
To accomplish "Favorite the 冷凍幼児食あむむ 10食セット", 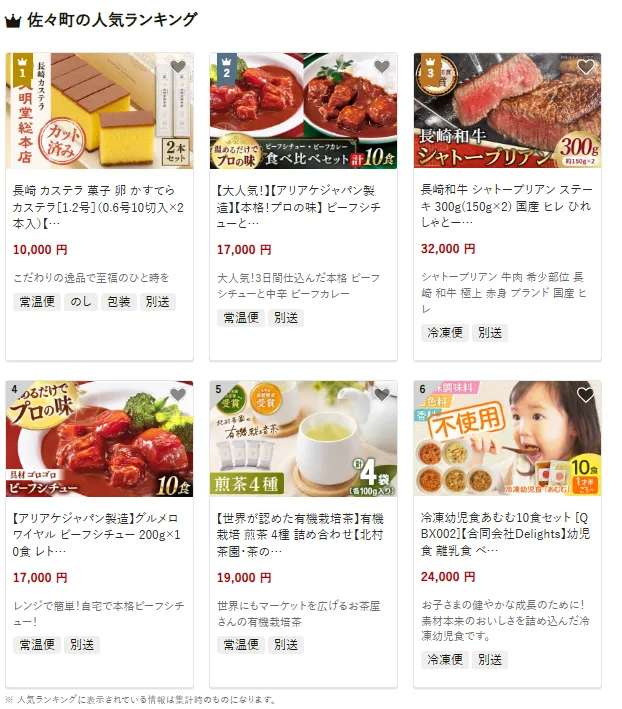I will (x=585, y=395).
